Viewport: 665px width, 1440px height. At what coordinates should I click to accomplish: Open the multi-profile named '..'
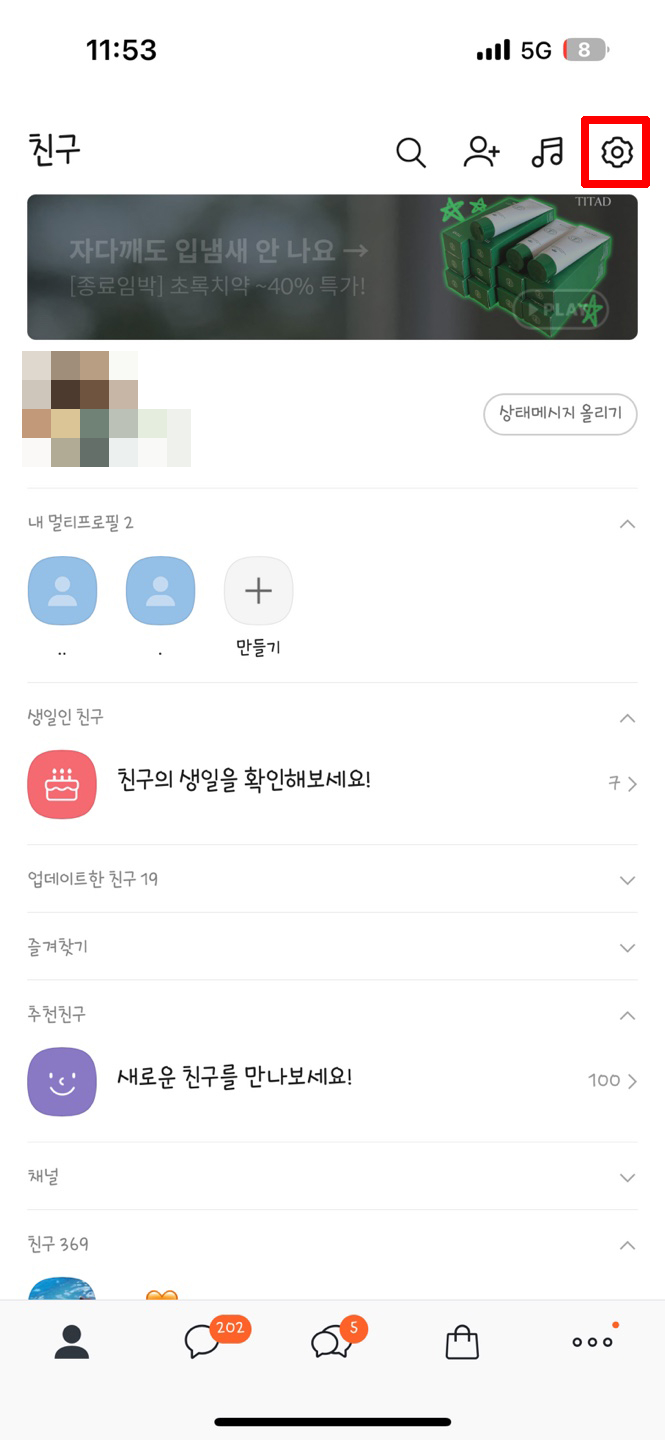pyautogui.click(x=62, y=592)
